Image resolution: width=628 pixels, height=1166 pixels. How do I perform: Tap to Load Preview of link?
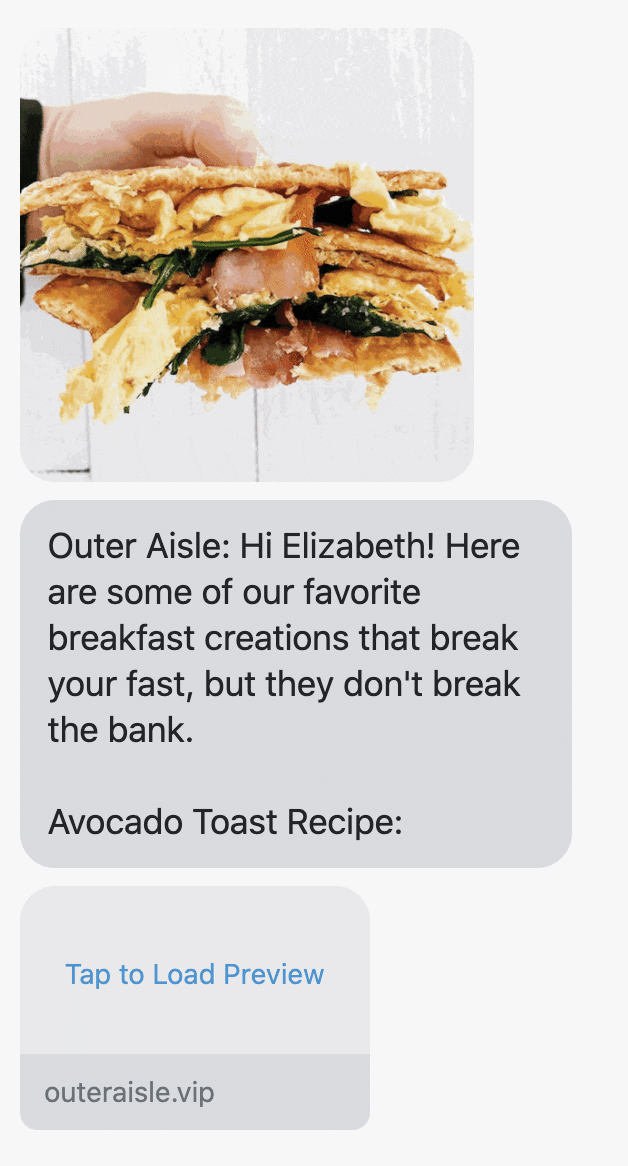(x=195, y=974)
